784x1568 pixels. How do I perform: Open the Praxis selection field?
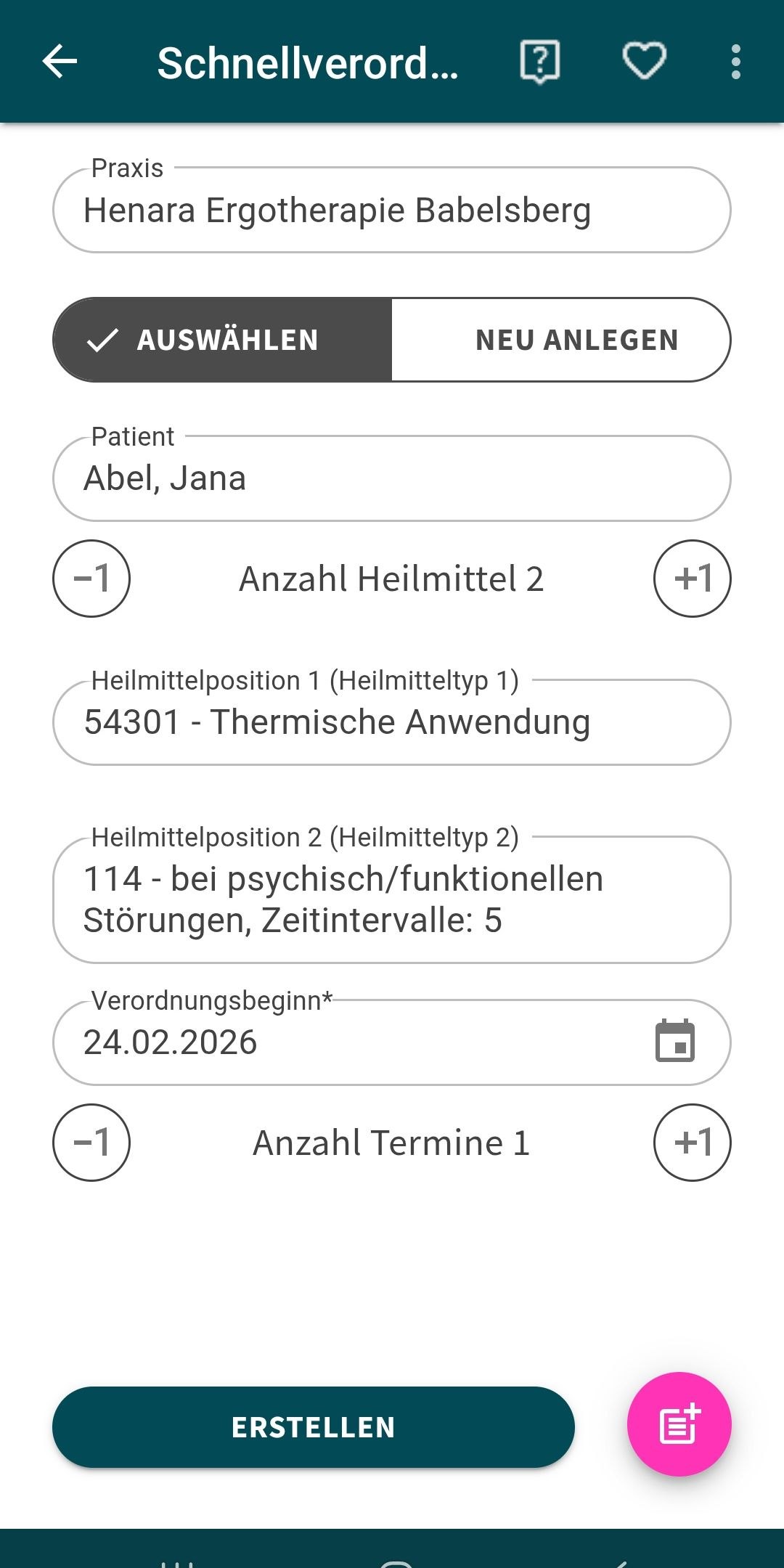pyautogui.click(x=392, y=211)
